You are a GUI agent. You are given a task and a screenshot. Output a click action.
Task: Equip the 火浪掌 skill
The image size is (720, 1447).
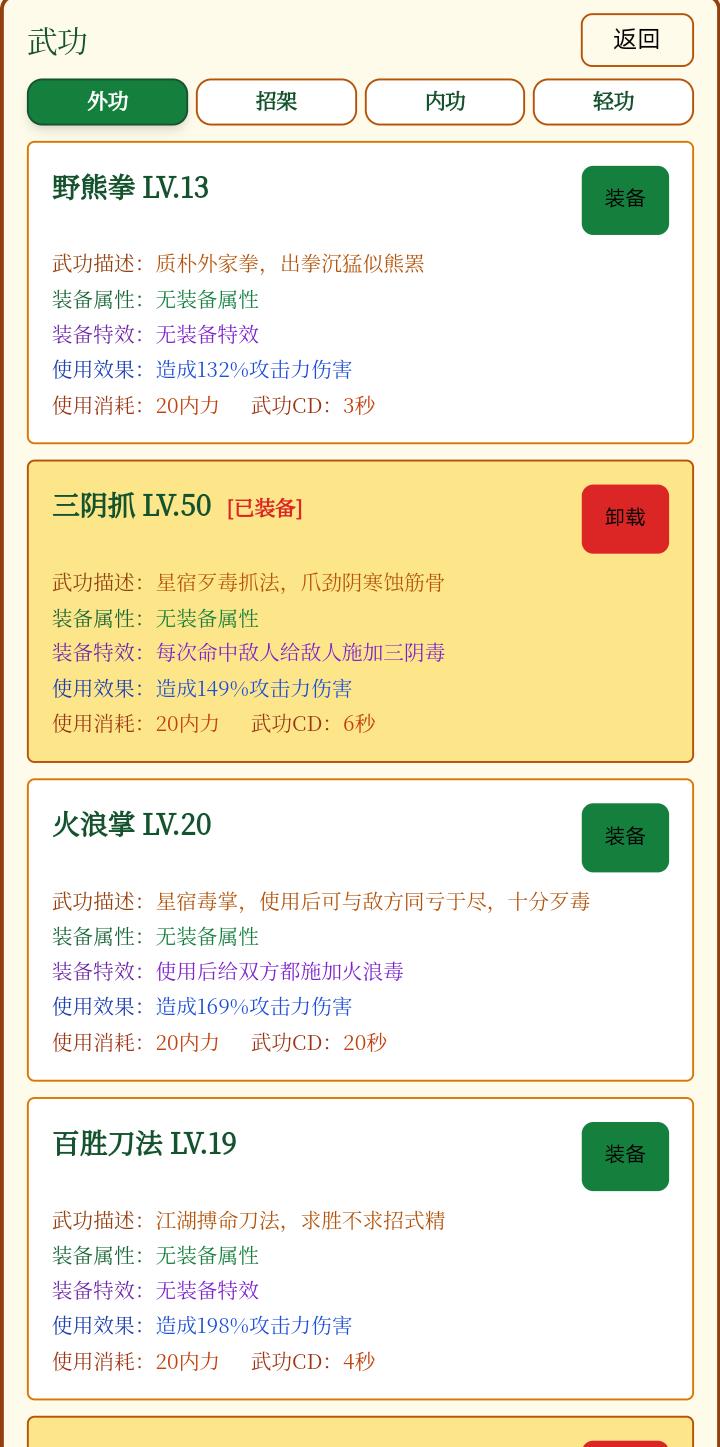[x=625, y=837]
